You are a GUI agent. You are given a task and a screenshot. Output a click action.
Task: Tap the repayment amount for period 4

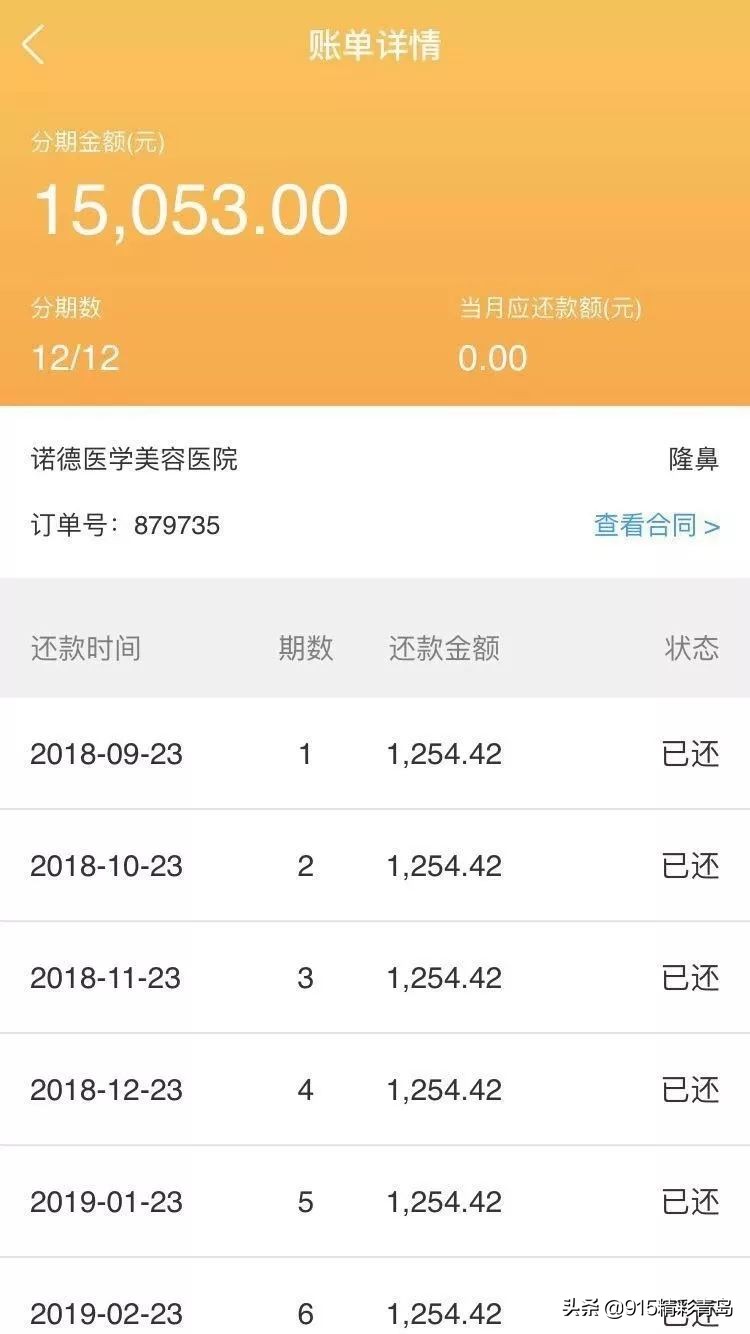coord(443,1091)
